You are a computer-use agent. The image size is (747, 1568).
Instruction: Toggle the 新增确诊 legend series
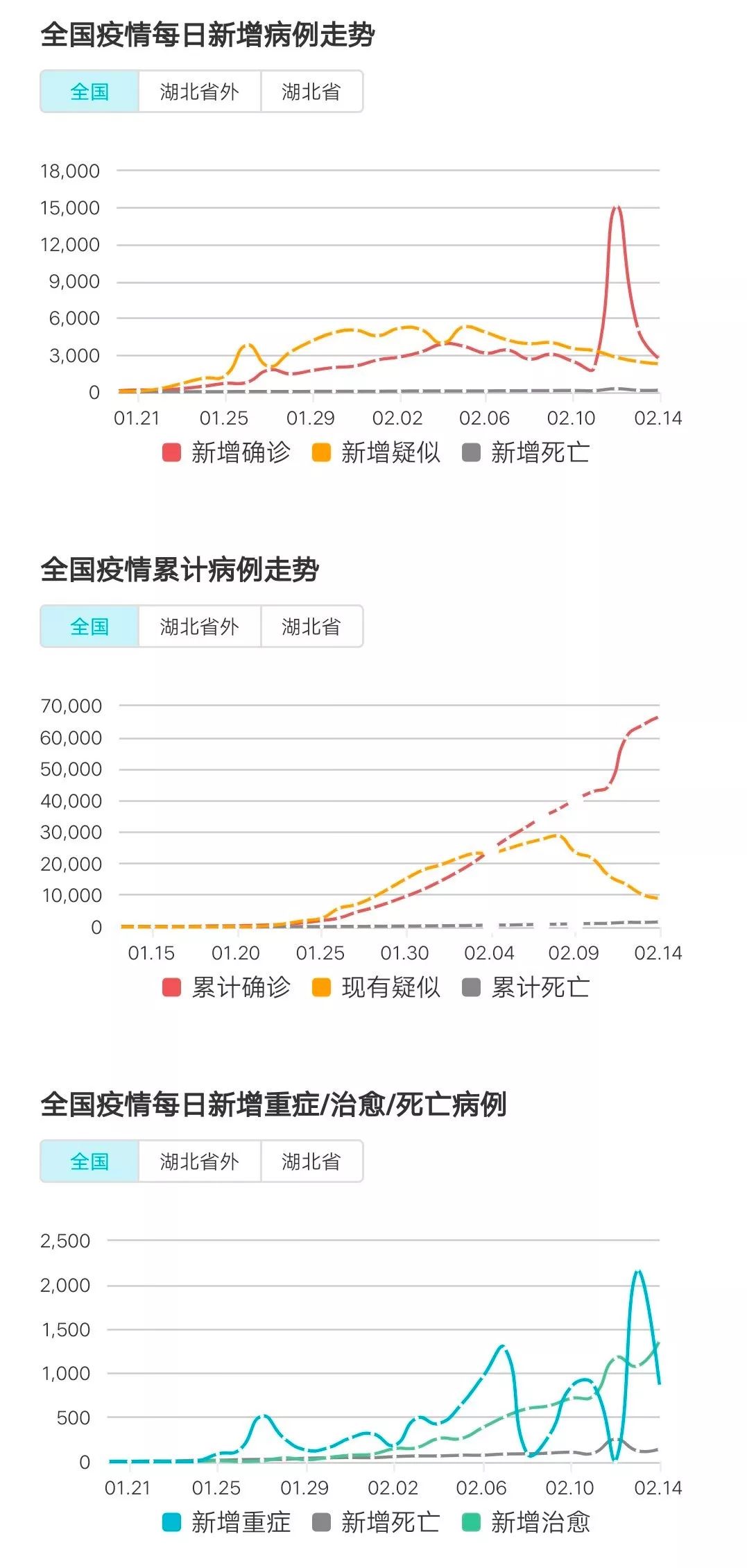click(x=227, y=453)
